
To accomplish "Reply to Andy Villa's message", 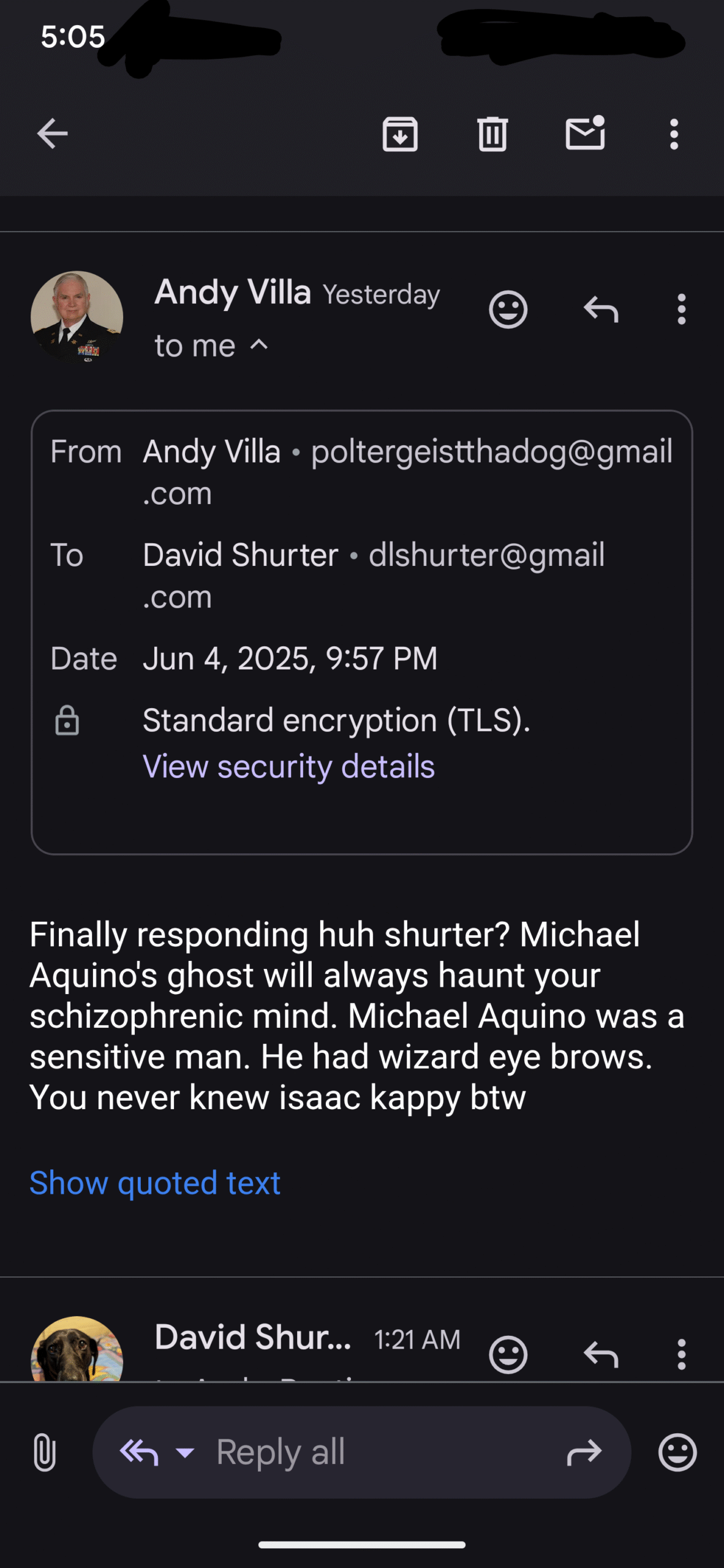I will [601, 309].
